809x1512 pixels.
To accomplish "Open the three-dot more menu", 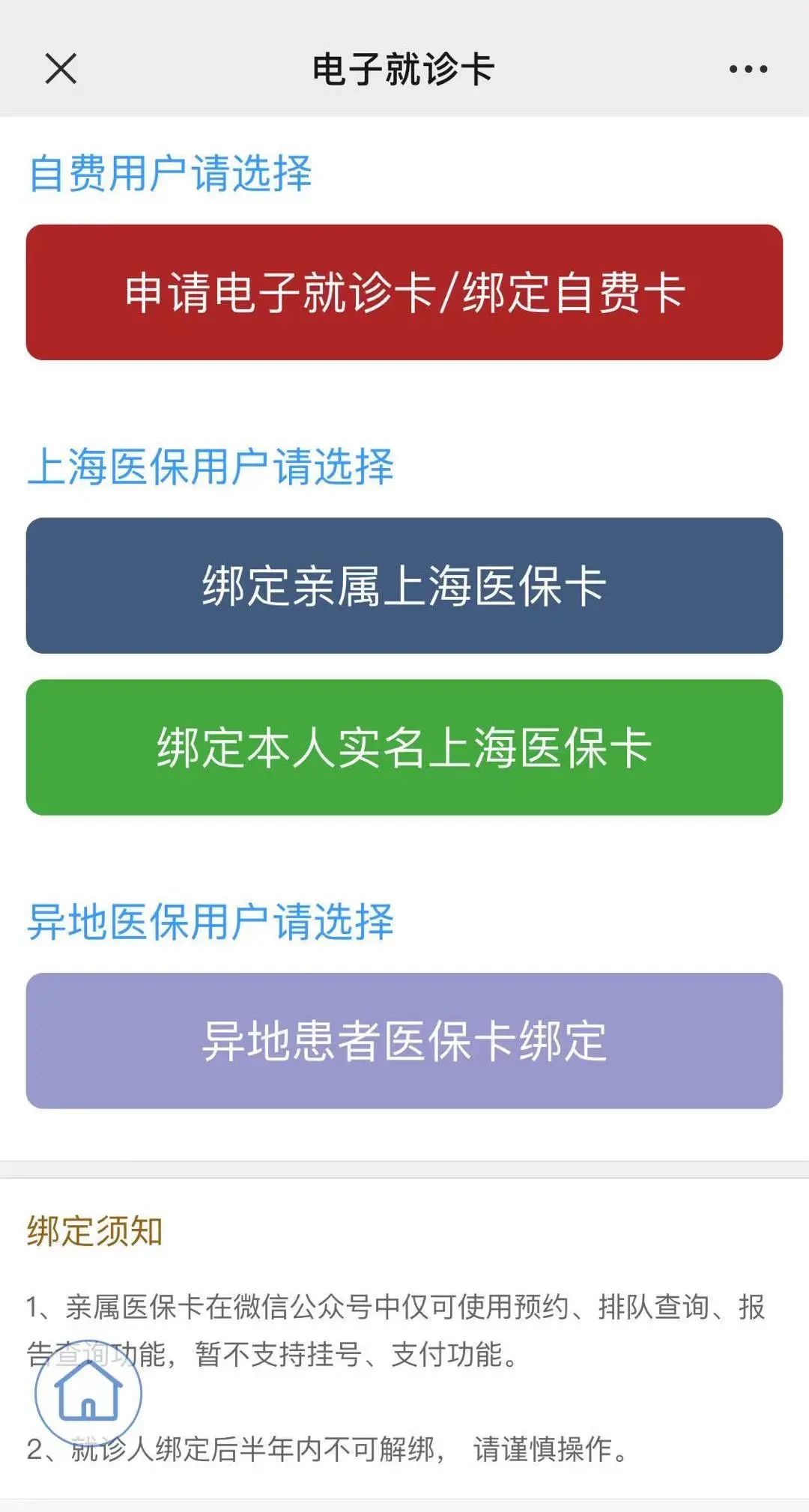I will point(748,69).
